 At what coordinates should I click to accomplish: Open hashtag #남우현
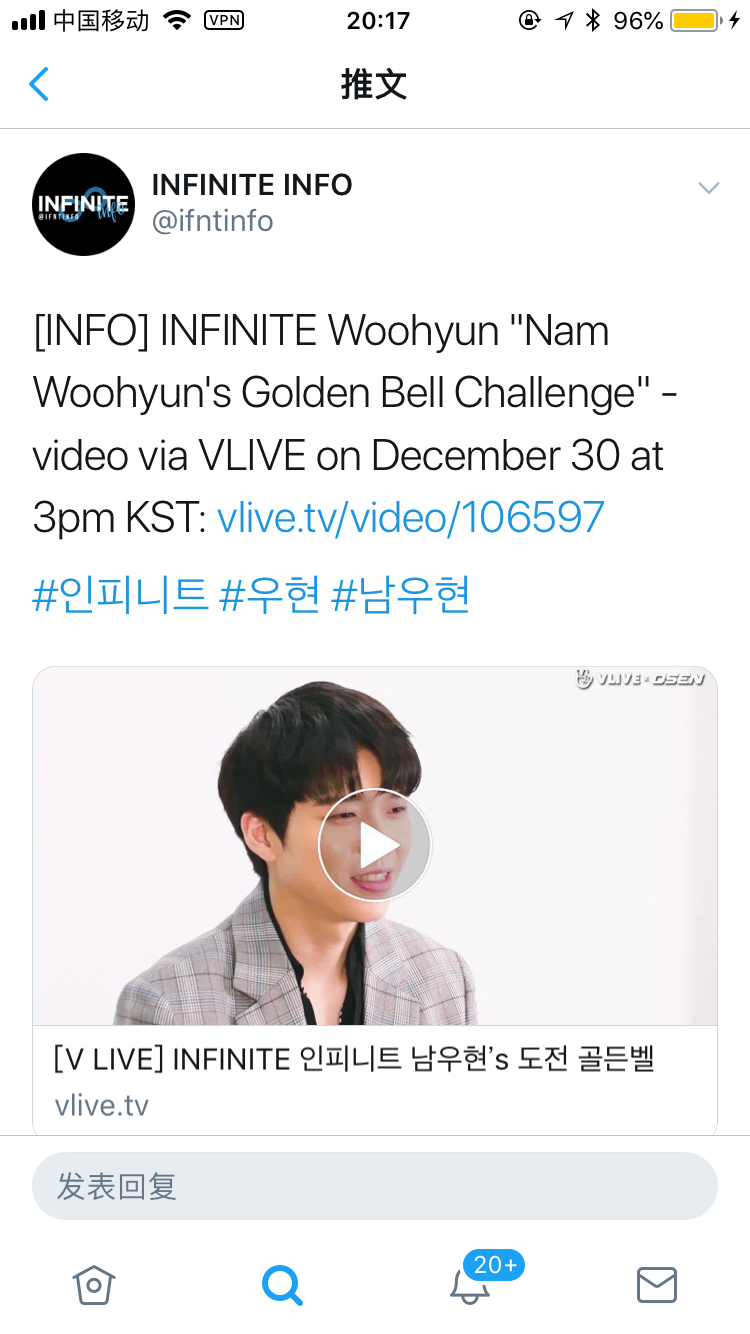click(x=399, y=596)
